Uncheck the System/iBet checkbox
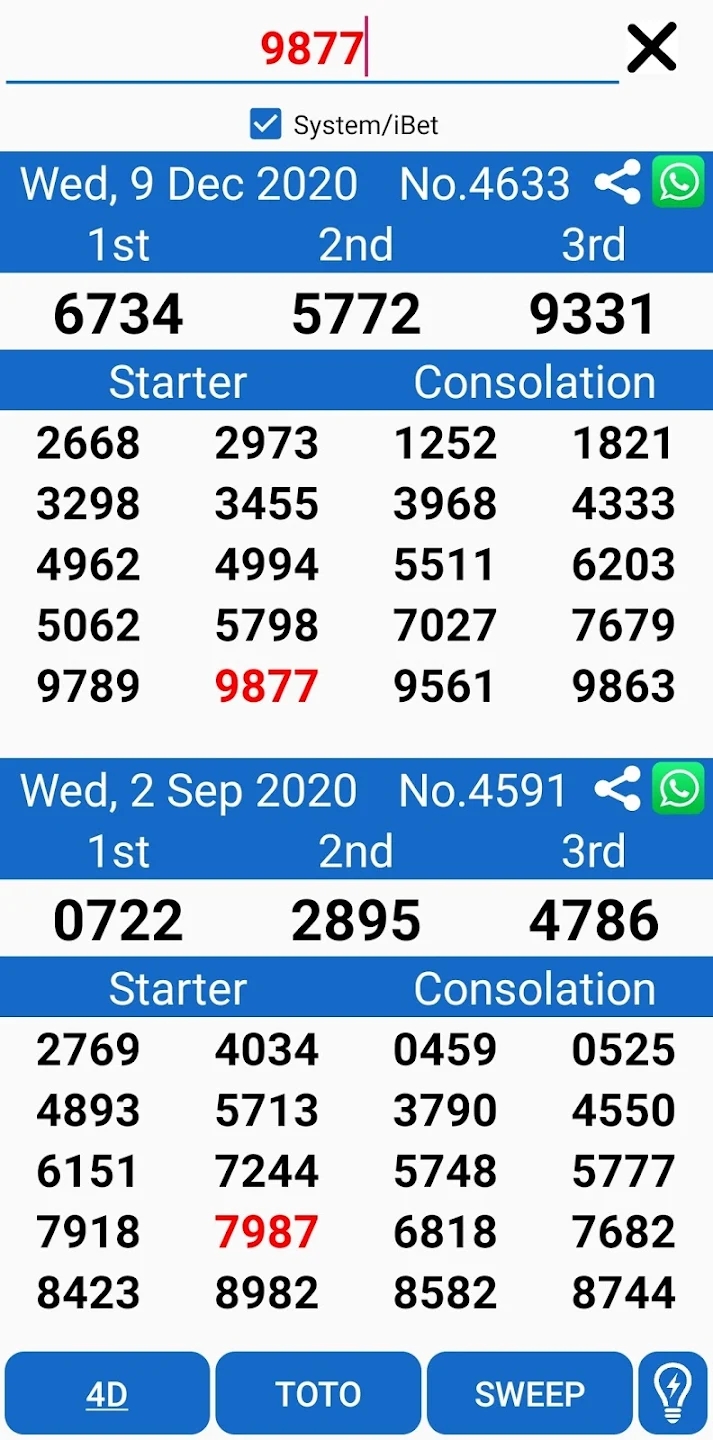The width and height of the screenshot is (713, 1440). coord(265,125)
